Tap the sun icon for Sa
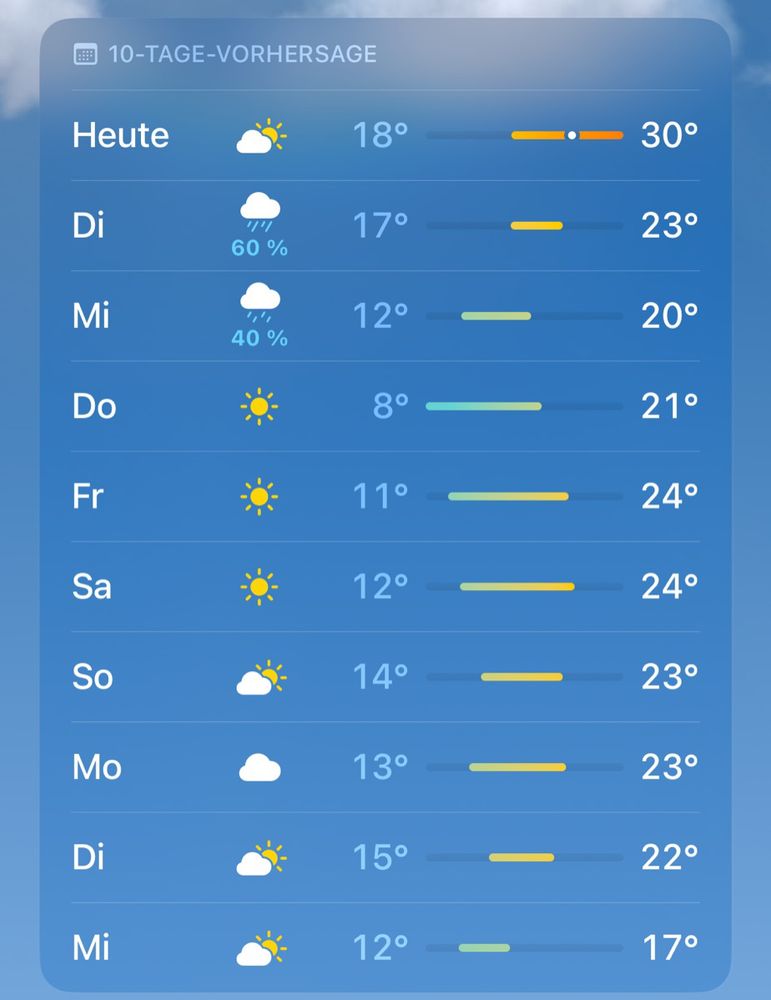The height and width of the screenshot is (1000, 771). (x=260, y=586)
